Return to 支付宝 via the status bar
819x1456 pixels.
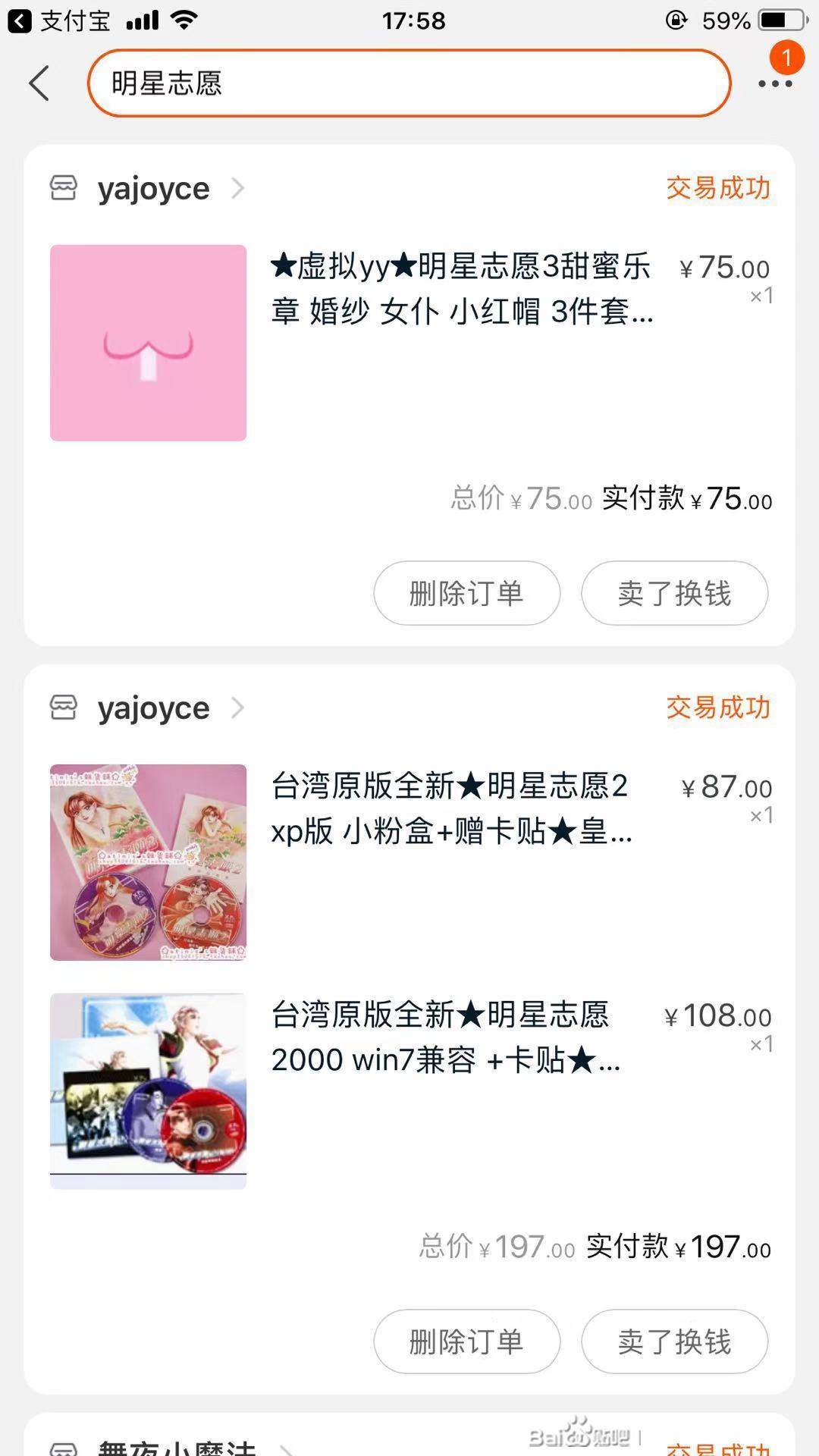(x=59, y=20)
